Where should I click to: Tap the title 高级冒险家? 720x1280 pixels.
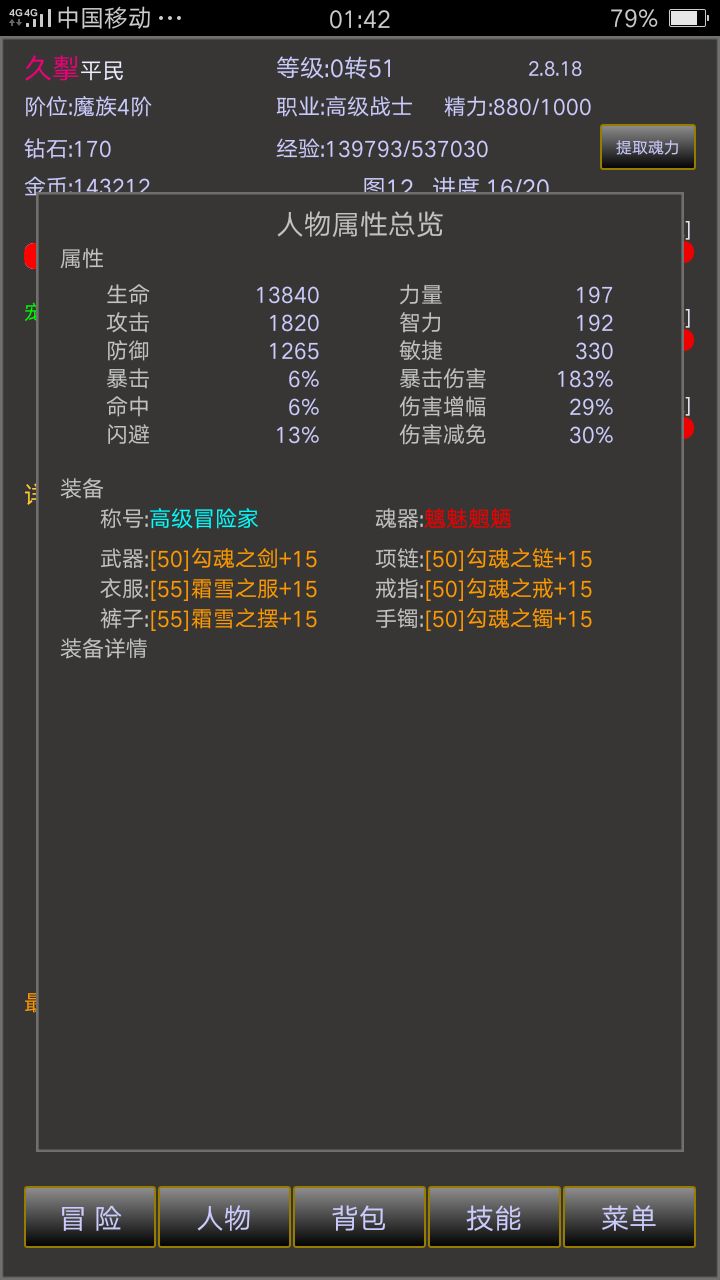204,519
